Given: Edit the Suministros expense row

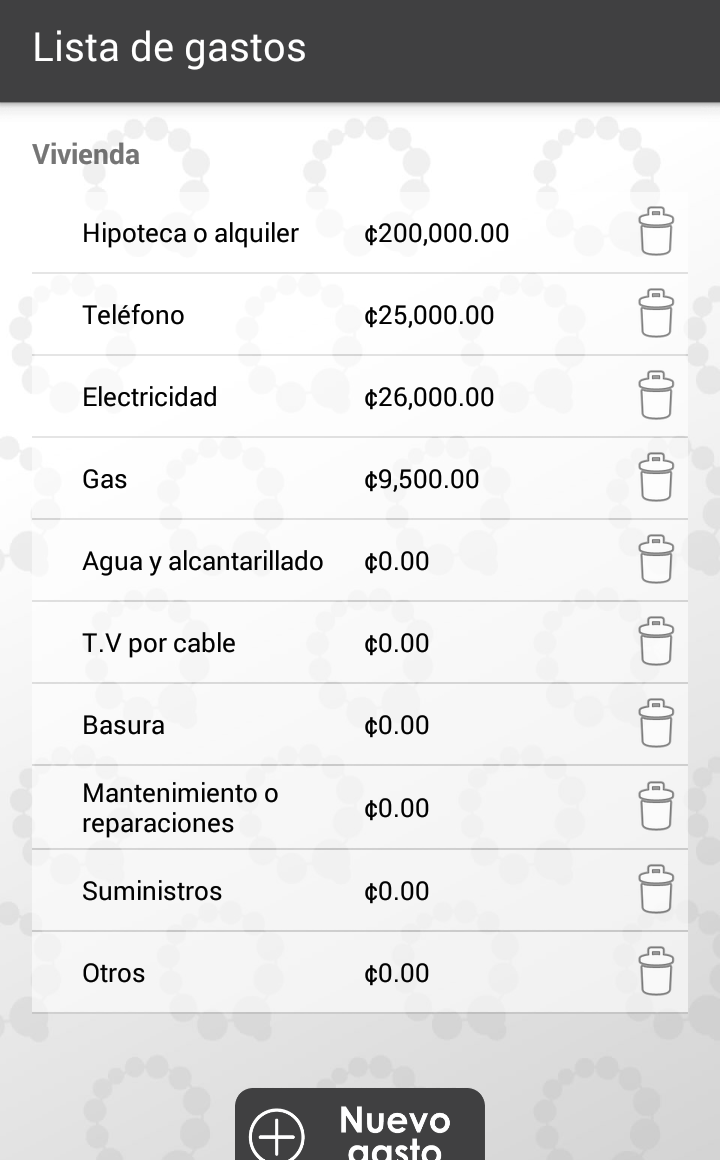Looking at the screenshot, I should pyautogui.click(x=300, y=891).
